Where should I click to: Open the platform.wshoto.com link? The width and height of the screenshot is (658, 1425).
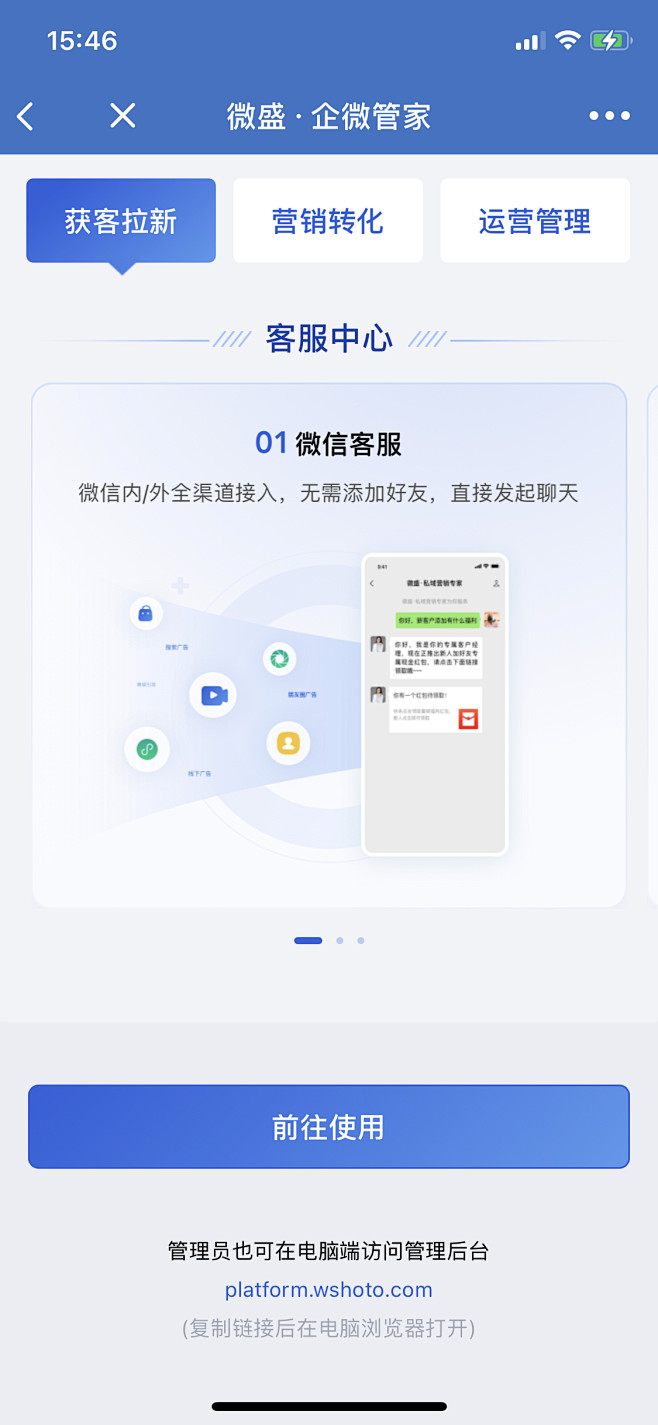click(329, 1290)
